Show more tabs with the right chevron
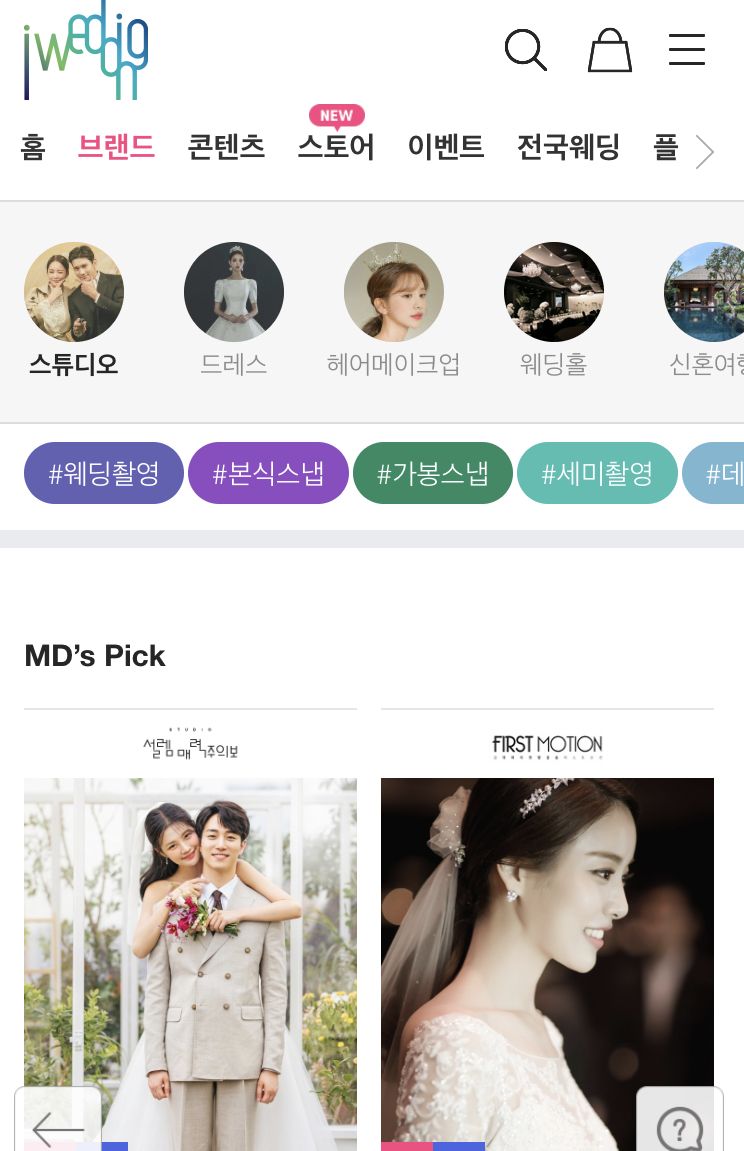The height and width of the screenshot is (1151, 744). coord(705,152)
